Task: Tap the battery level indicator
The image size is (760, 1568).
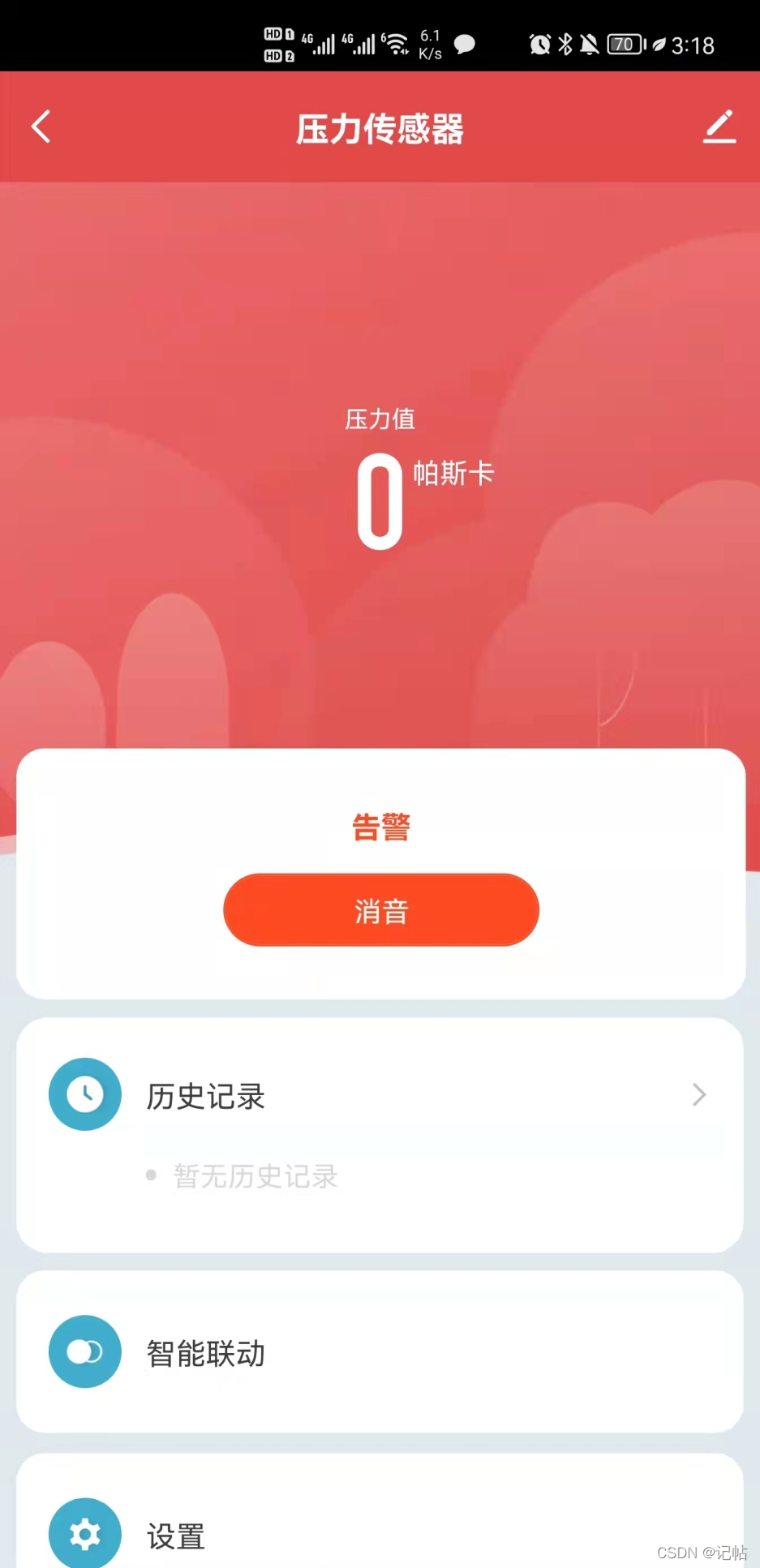Action: 625,45
